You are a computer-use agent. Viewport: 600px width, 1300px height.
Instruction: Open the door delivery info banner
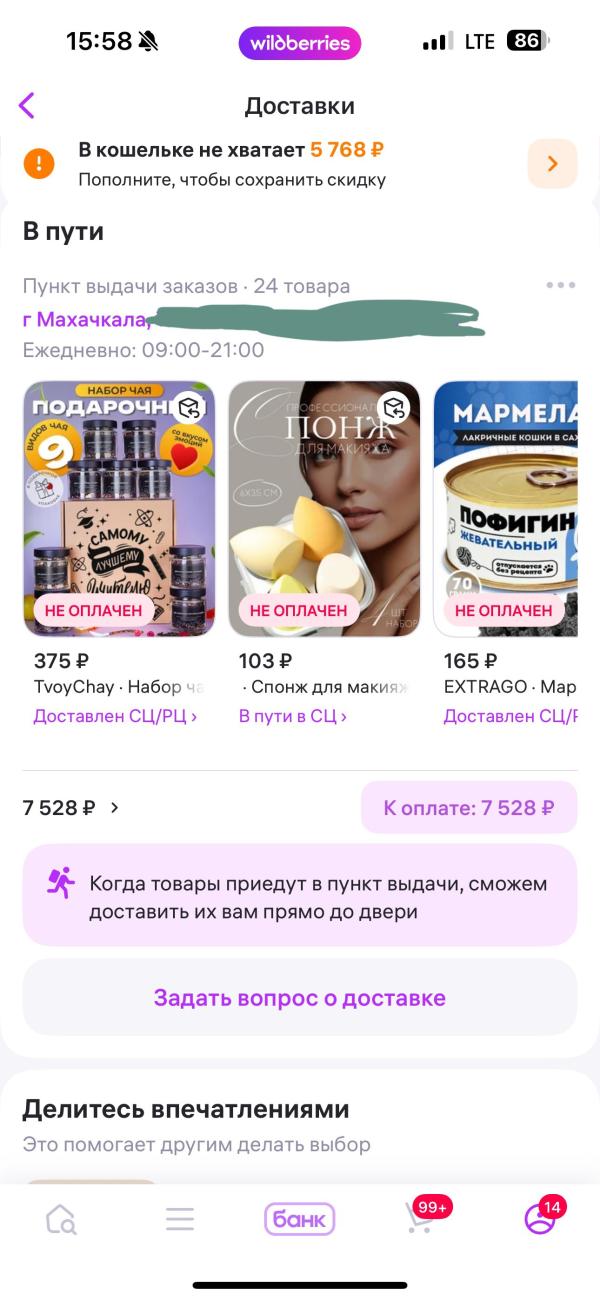[300, 896]
